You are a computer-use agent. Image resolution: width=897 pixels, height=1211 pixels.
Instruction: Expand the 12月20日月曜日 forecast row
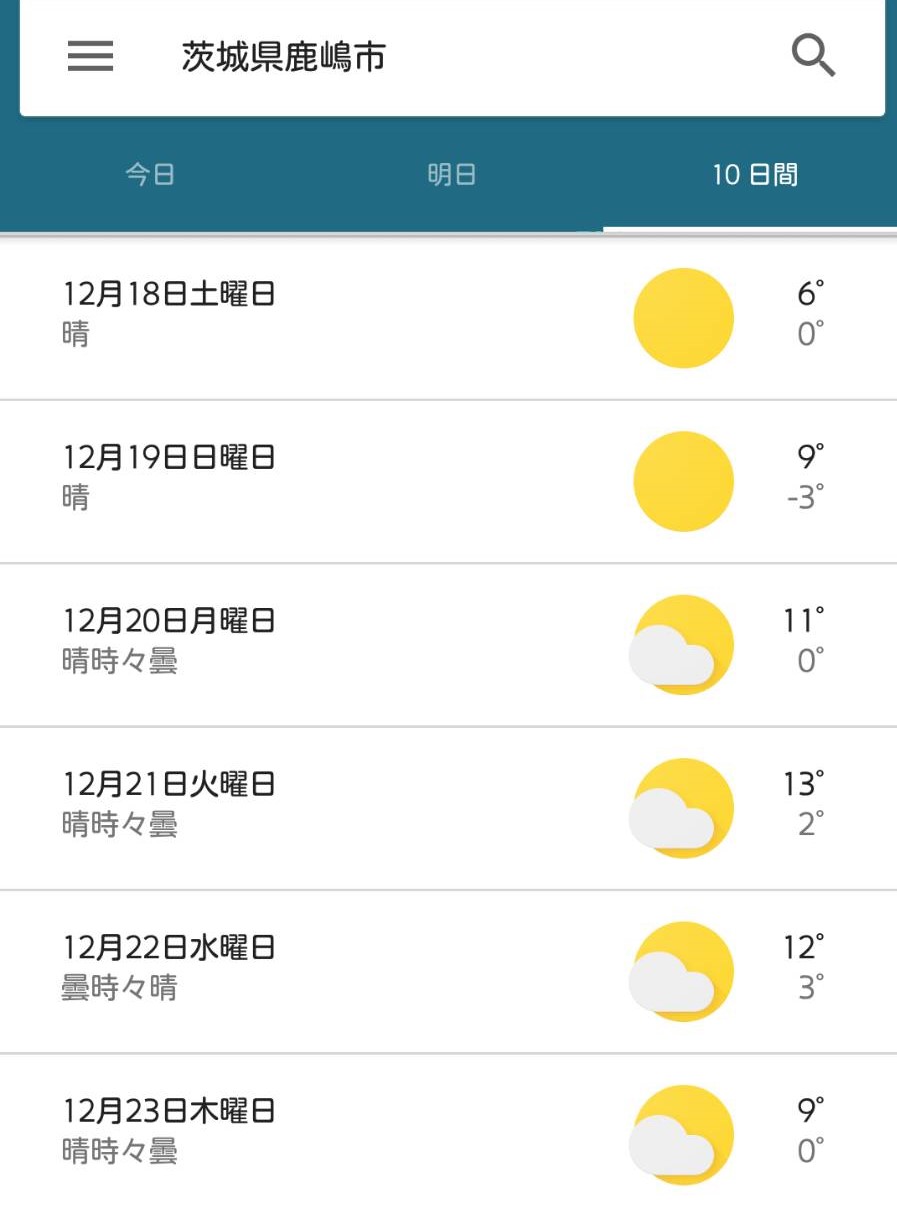coord(448,644)
